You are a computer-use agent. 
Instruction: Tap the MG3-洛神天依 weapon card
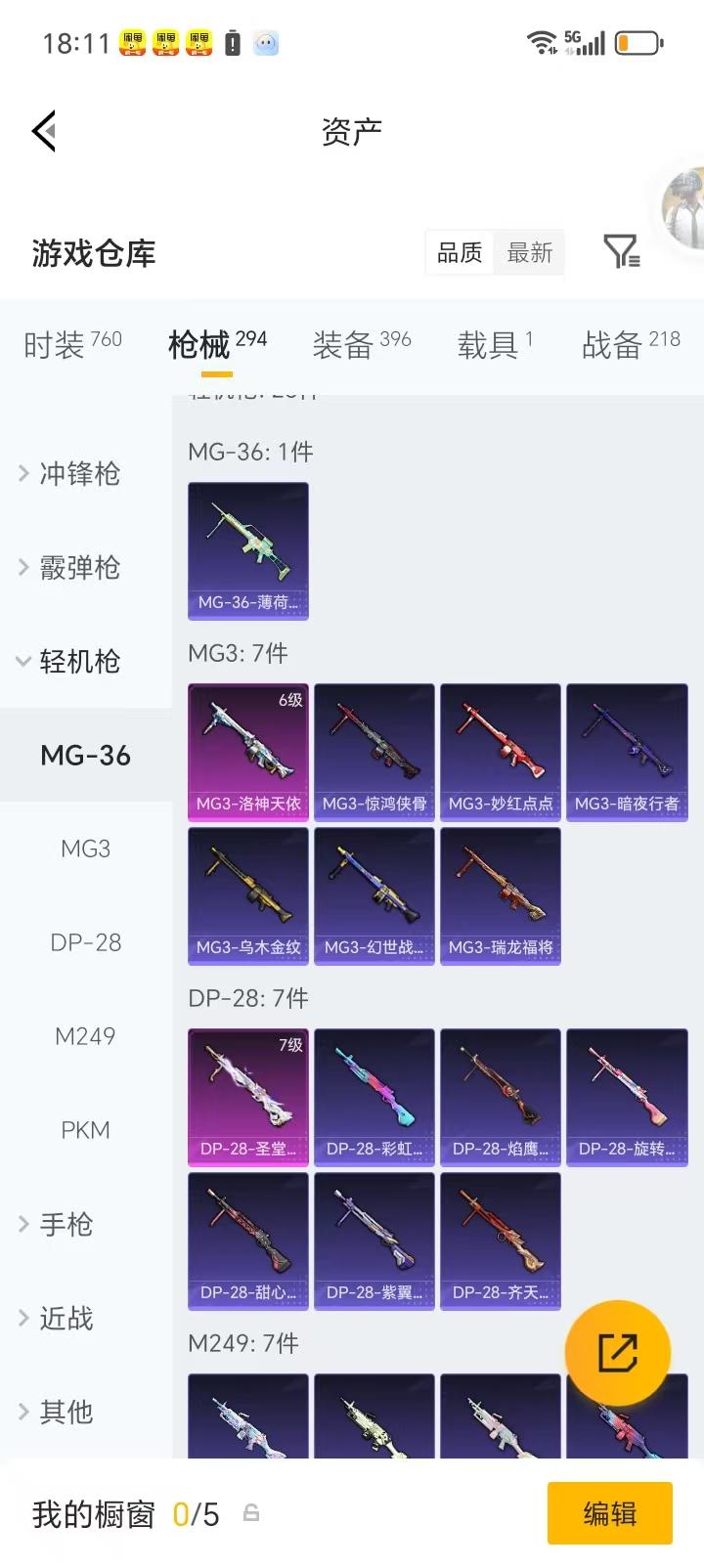click(x=247, y=751)
